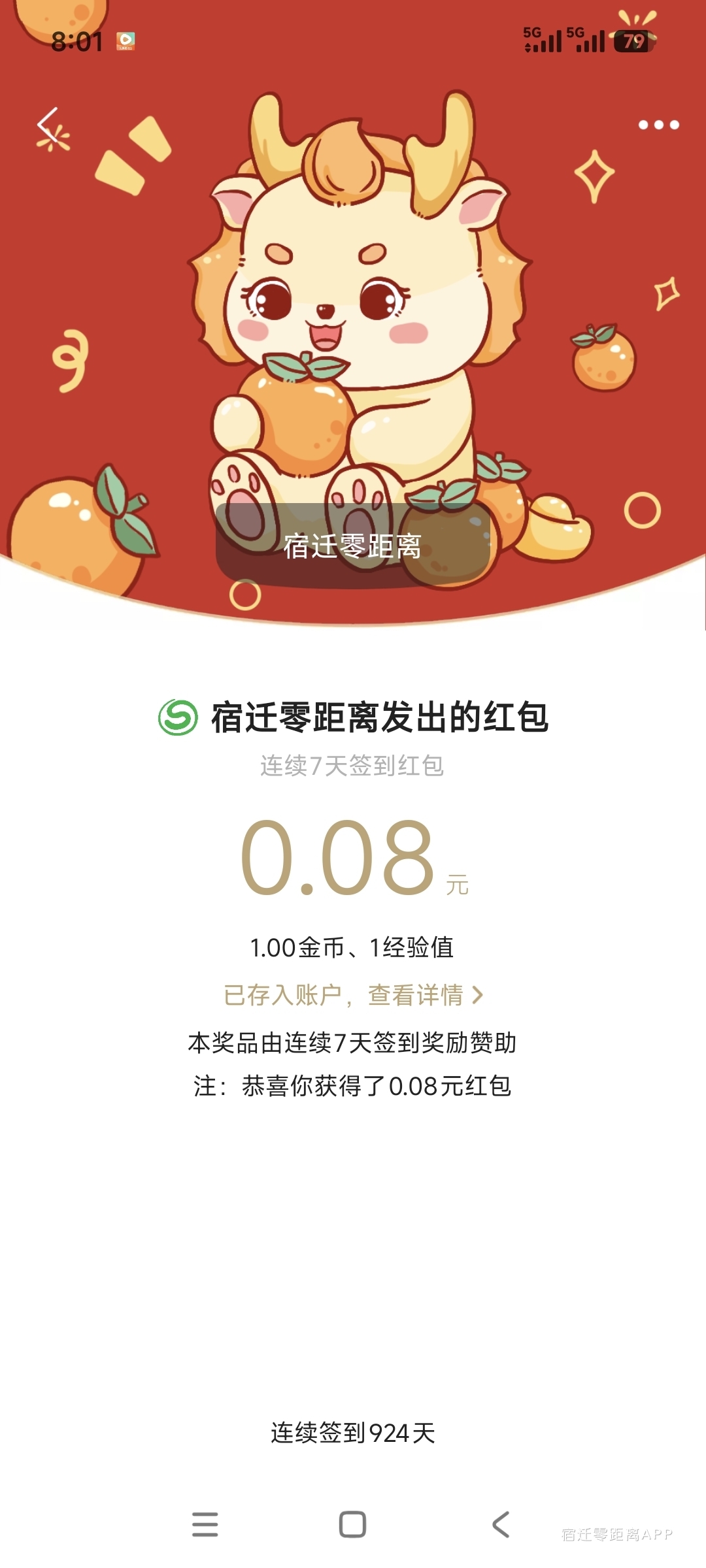Go back using the top-left arrow
Viewport: 706px width, 1568px height.
click(x=48, y=124)
